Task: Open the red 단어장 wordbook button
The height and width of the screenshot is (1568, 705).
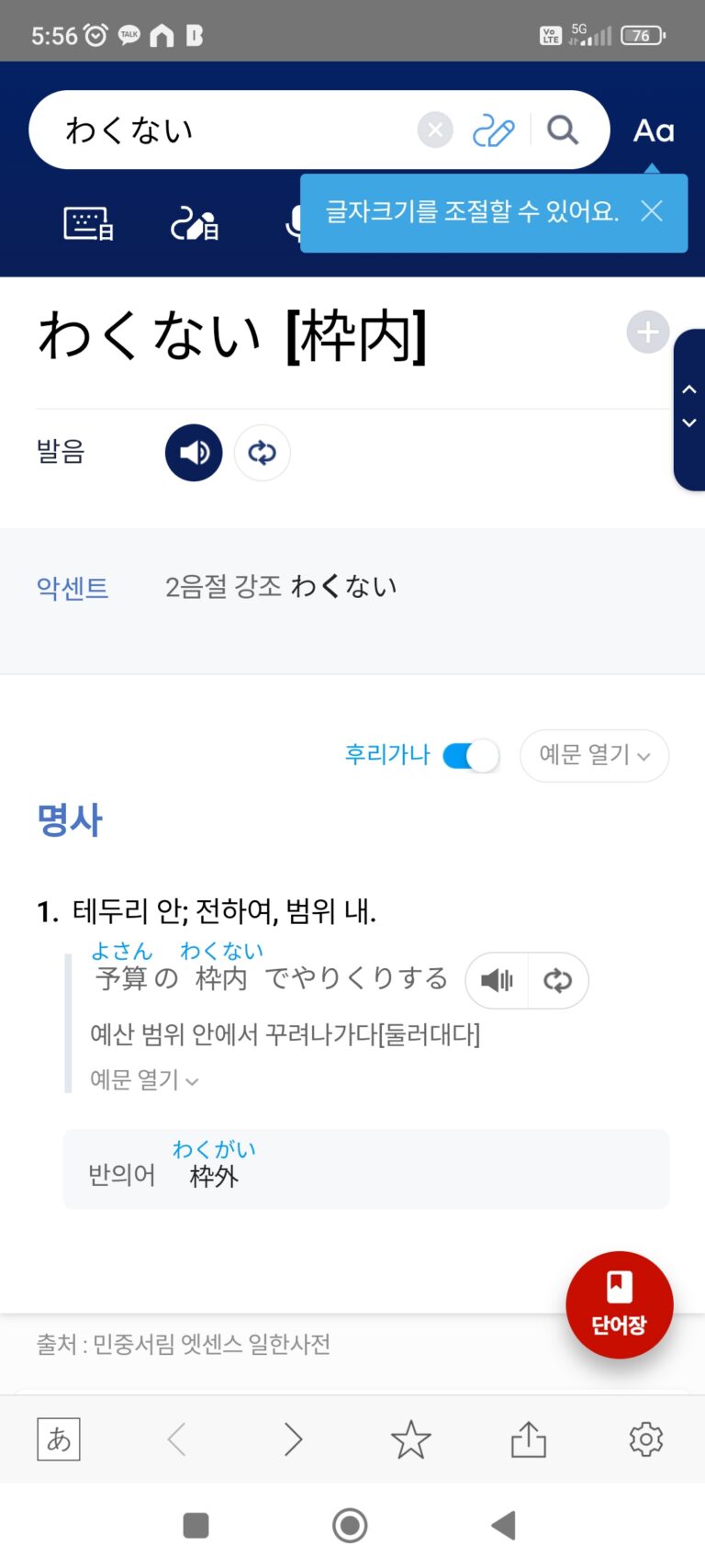Action: click(620, 1304)
